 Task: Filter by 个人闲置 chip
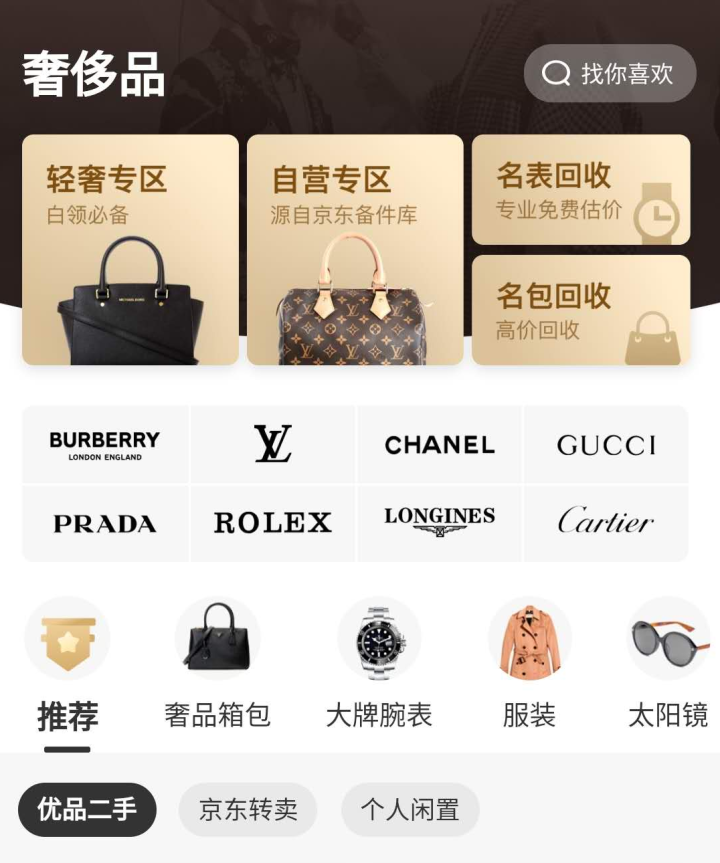pyautogui.click(x=410, y=809)
